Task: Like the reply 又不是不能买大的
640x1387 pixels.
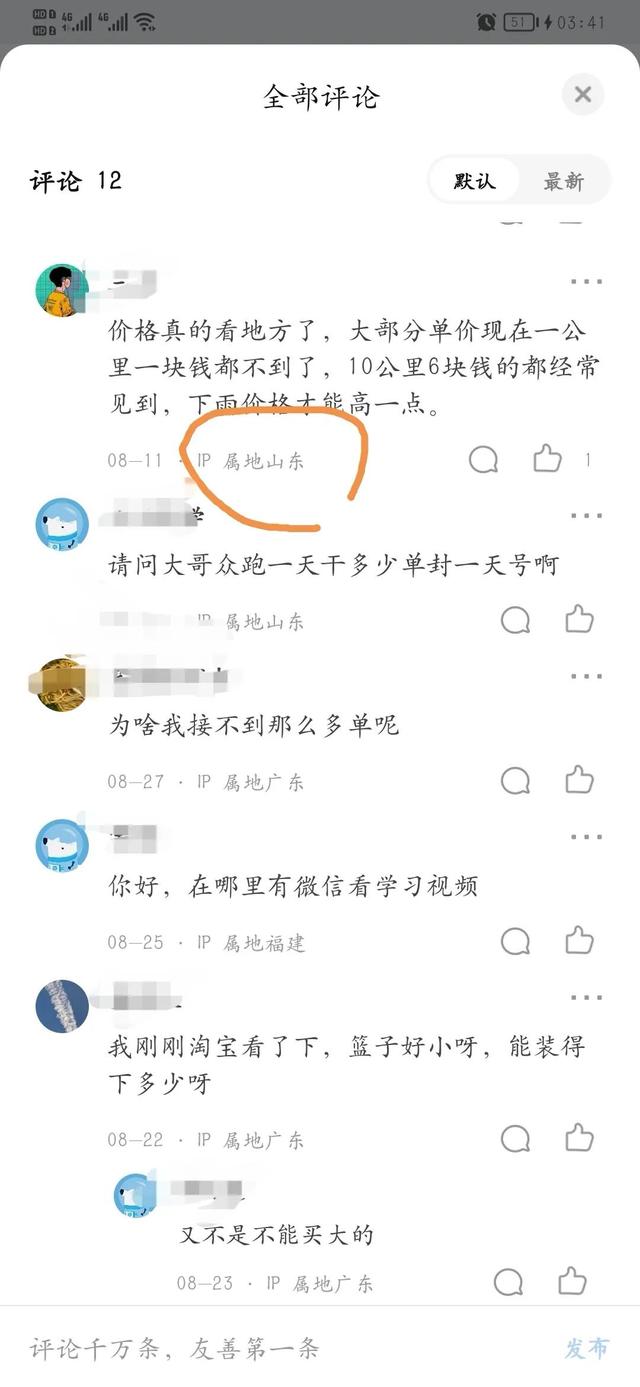Action: click(x=572, y=1281)
